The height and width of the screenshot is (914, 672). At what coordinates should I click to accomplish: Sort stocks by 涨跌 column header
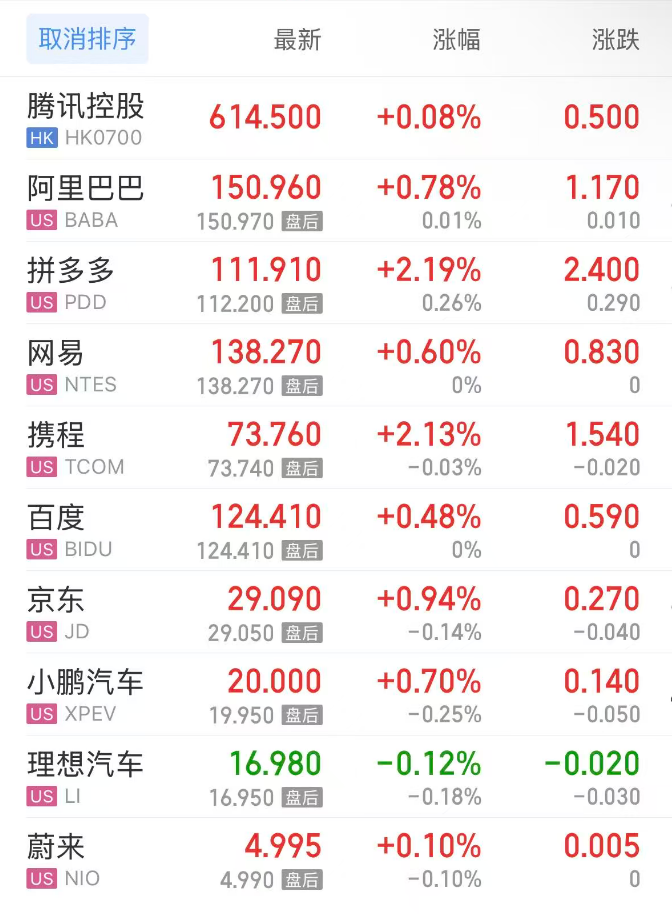coord(615,40)
